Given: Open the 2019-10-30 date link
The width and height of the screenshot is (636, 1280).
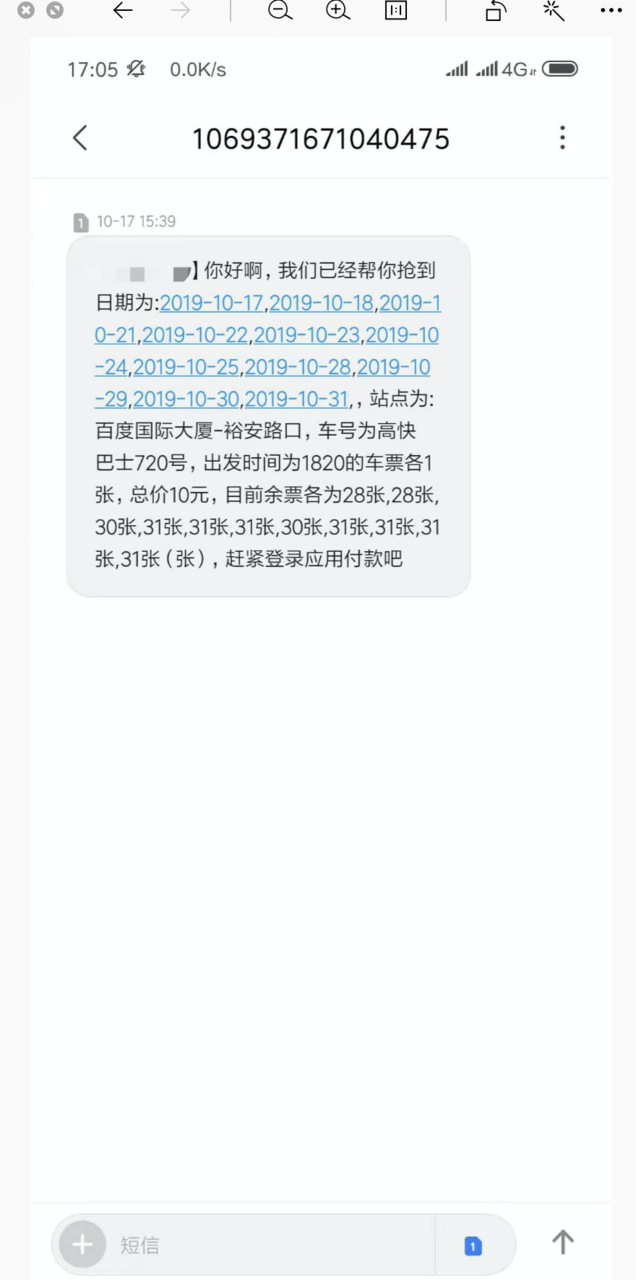Looking at the screenshot, I should pos(186,399).
